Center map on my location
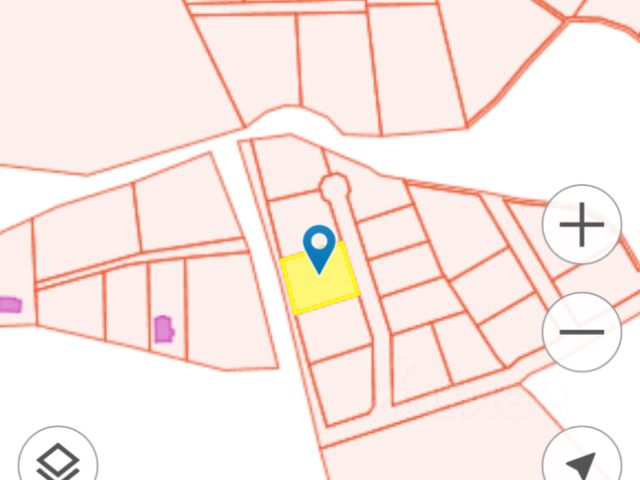The image size is (640, 480). tap(581, 461)
